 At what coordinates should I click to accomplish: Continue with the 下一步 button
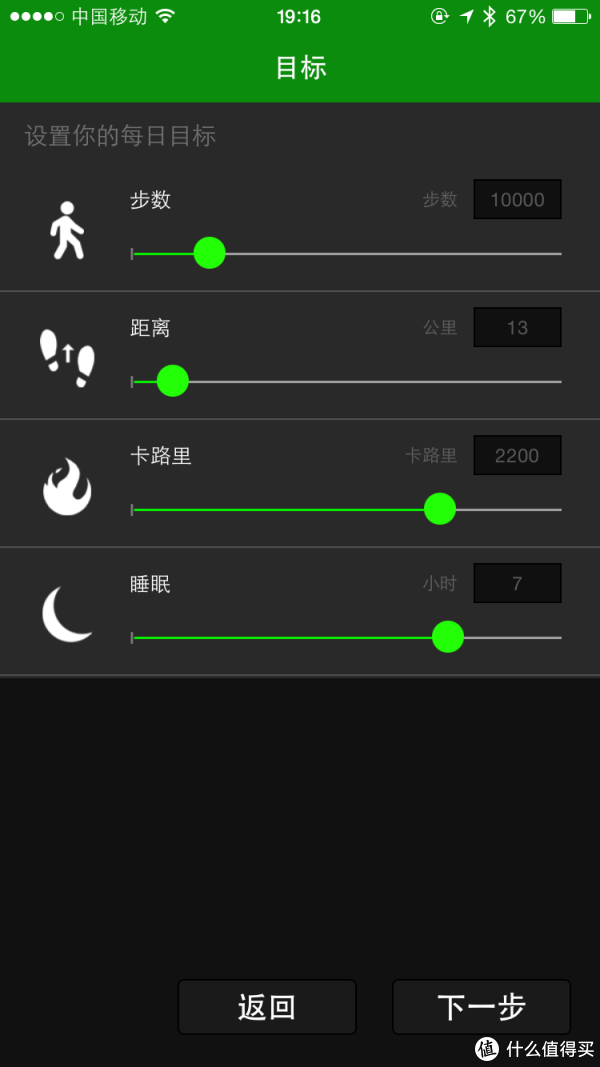coord(482,1007)
